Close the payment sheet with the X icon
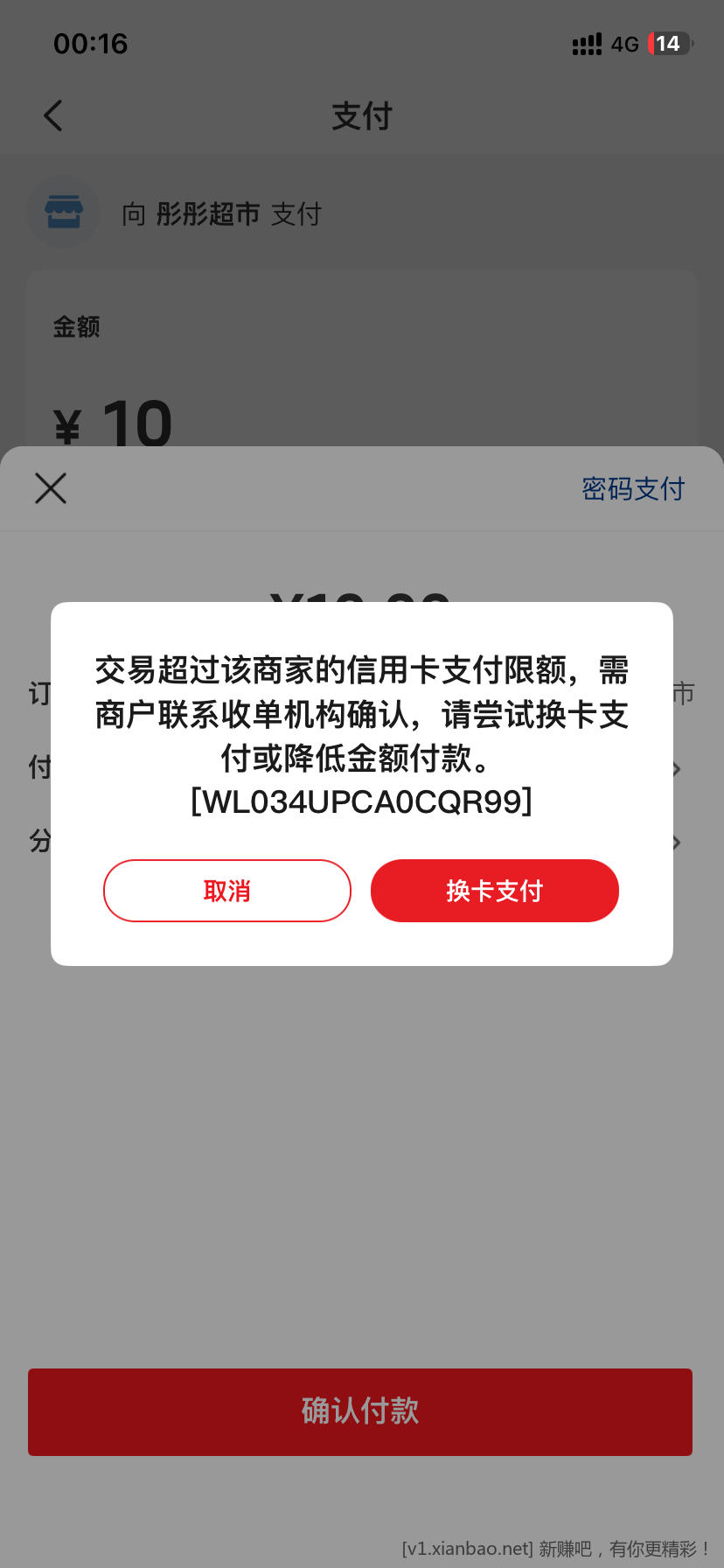 click(50, 488)
